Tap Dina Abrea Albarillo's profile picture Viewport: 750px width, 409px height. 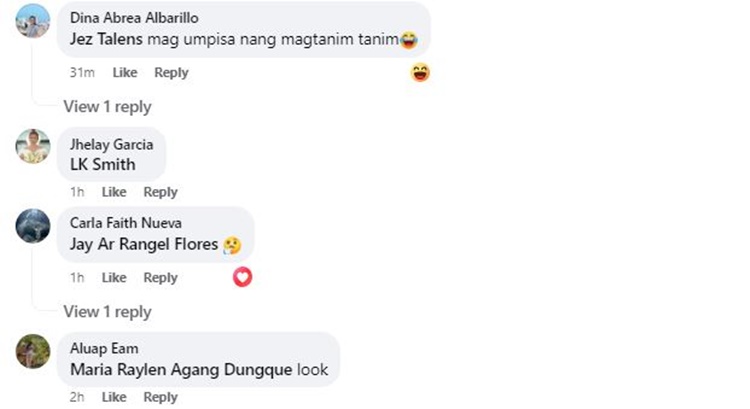click(33, 20)
